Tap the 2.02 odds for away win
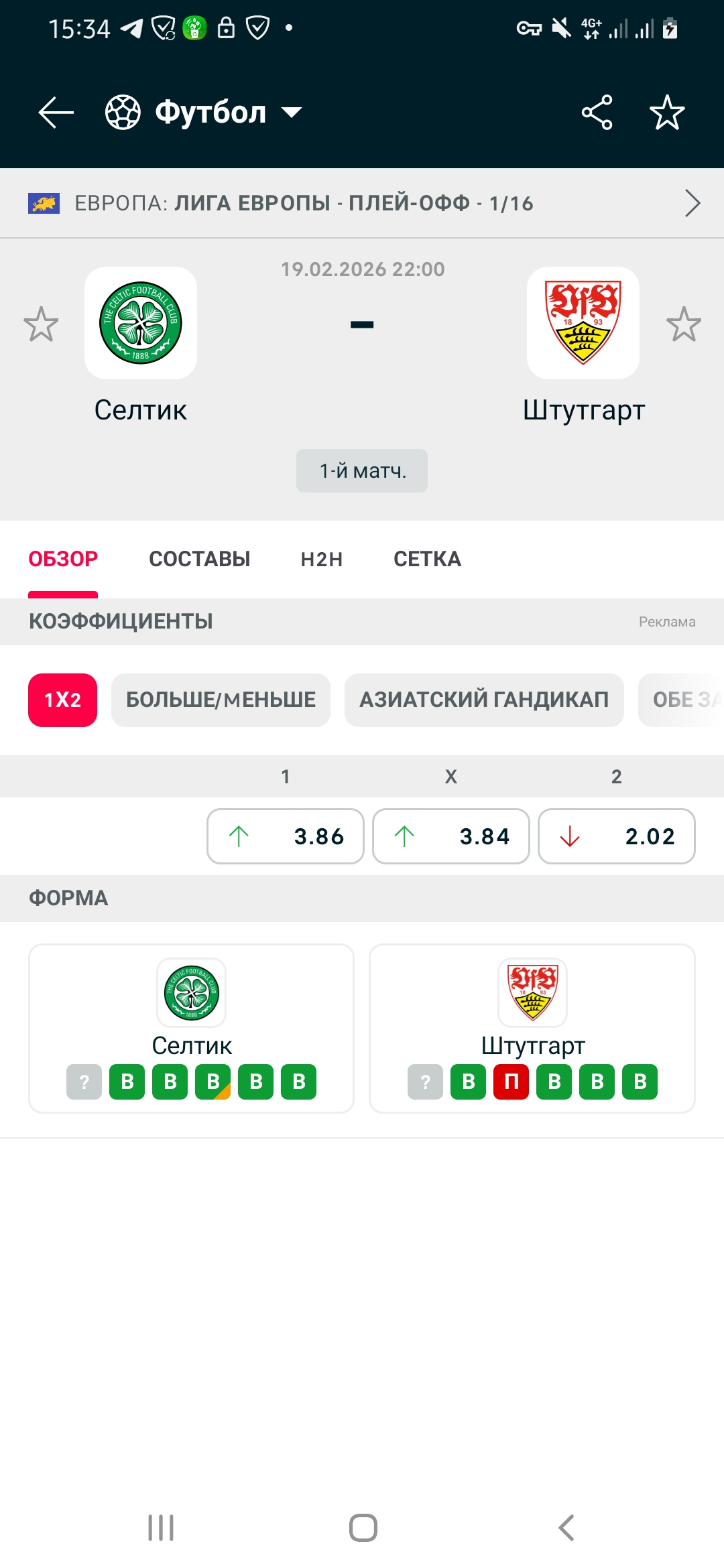The image size is (724, 1568). pyautogui.click(x=616, y=836)
